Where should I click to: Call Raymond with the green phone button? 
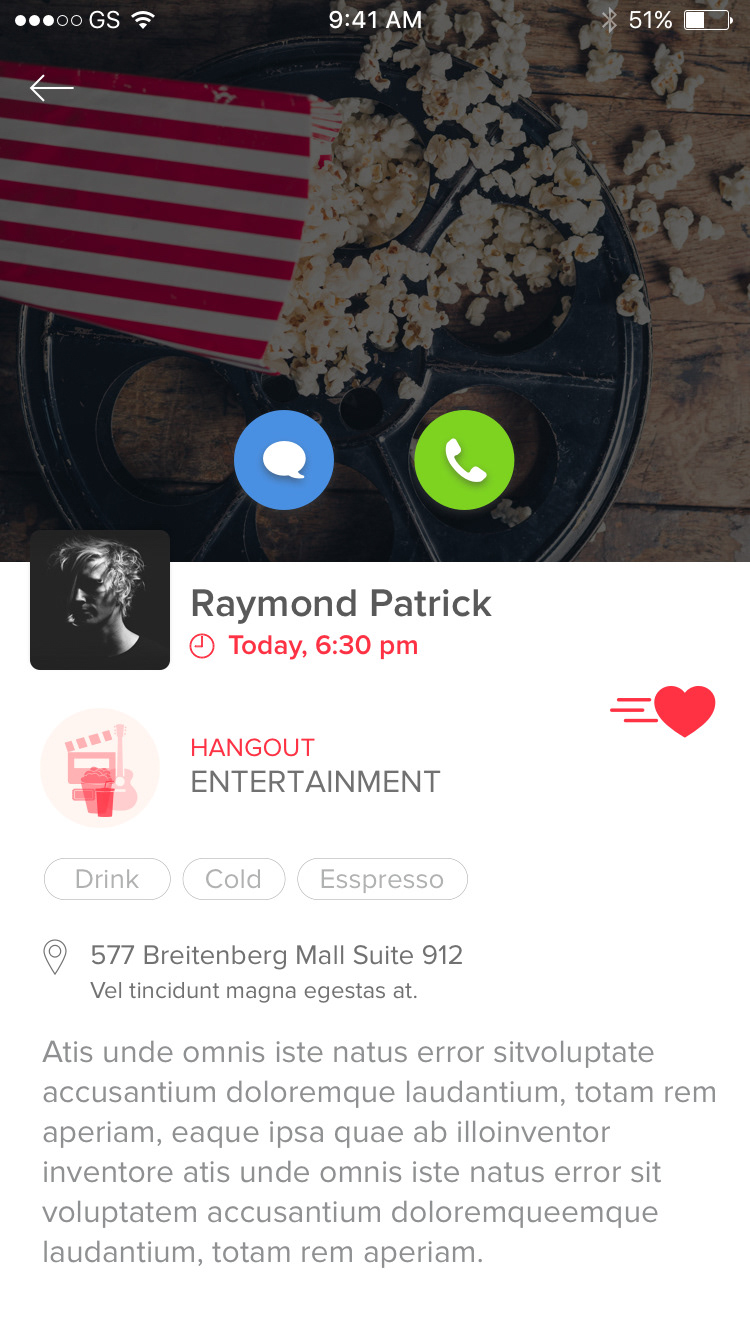point(464,460)
